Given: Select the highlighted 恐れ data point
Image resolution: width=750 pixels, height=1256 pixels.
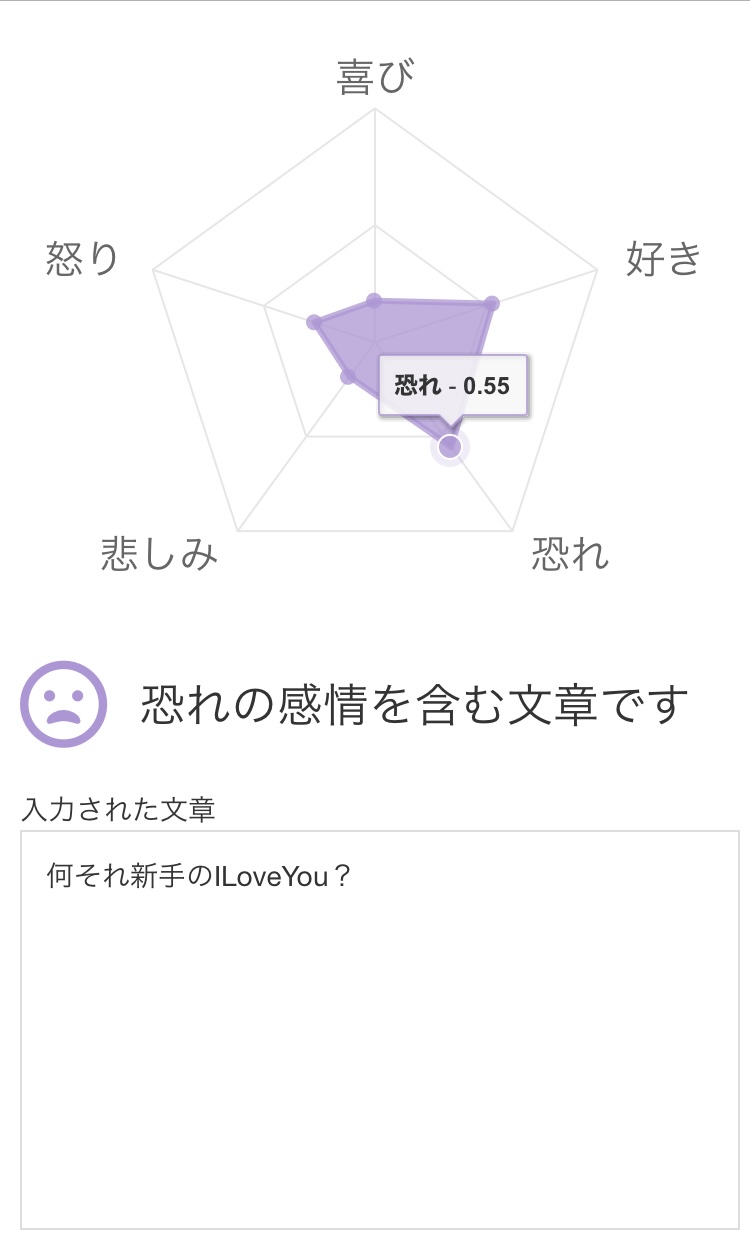Looking at the screenshot, I should [450, 446].
